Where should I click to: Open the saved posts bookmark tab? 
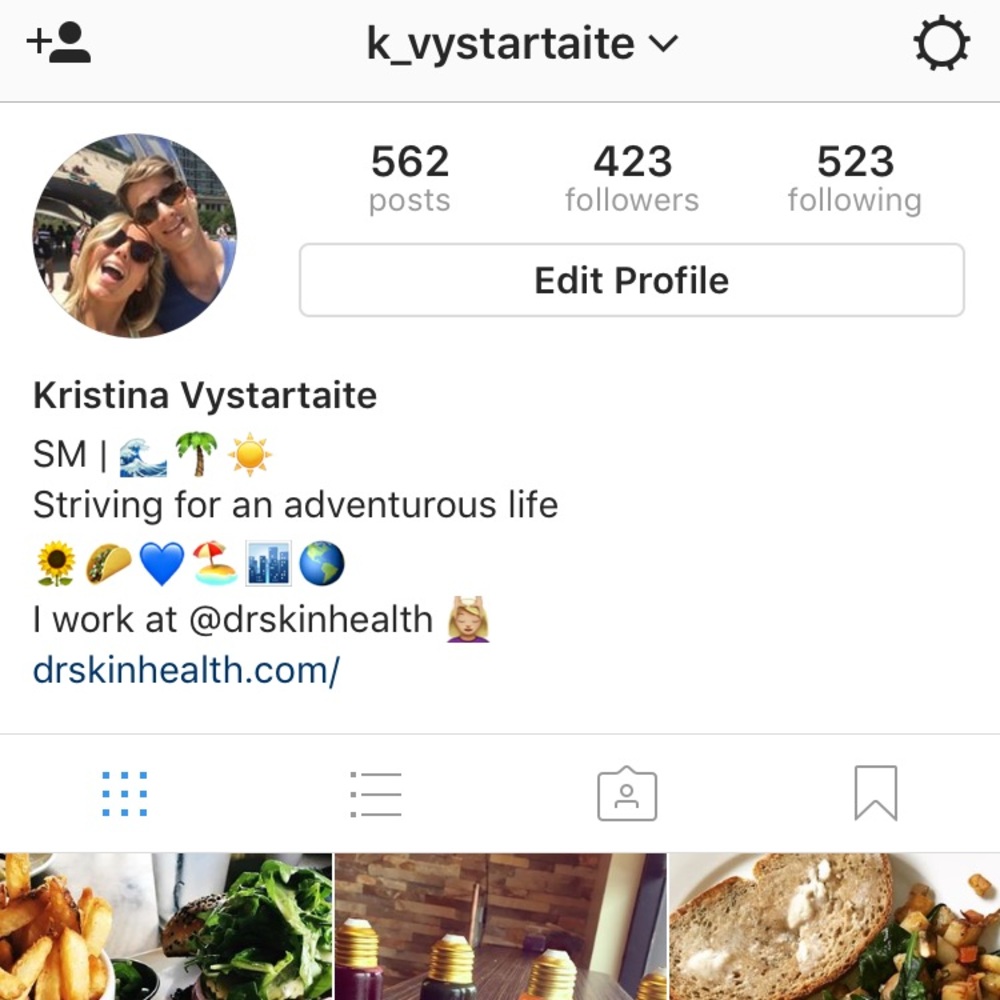click(x=876, y=794)
